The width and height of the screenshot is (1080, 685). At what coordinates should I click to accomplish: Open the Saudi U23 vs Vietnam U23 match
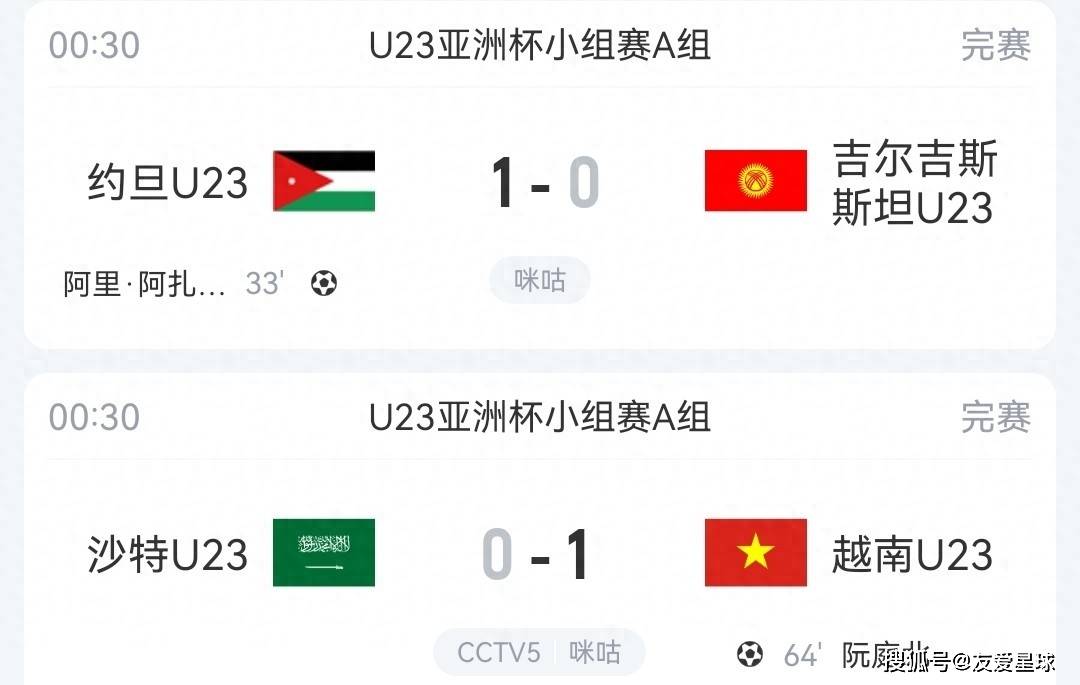point(540,555)
